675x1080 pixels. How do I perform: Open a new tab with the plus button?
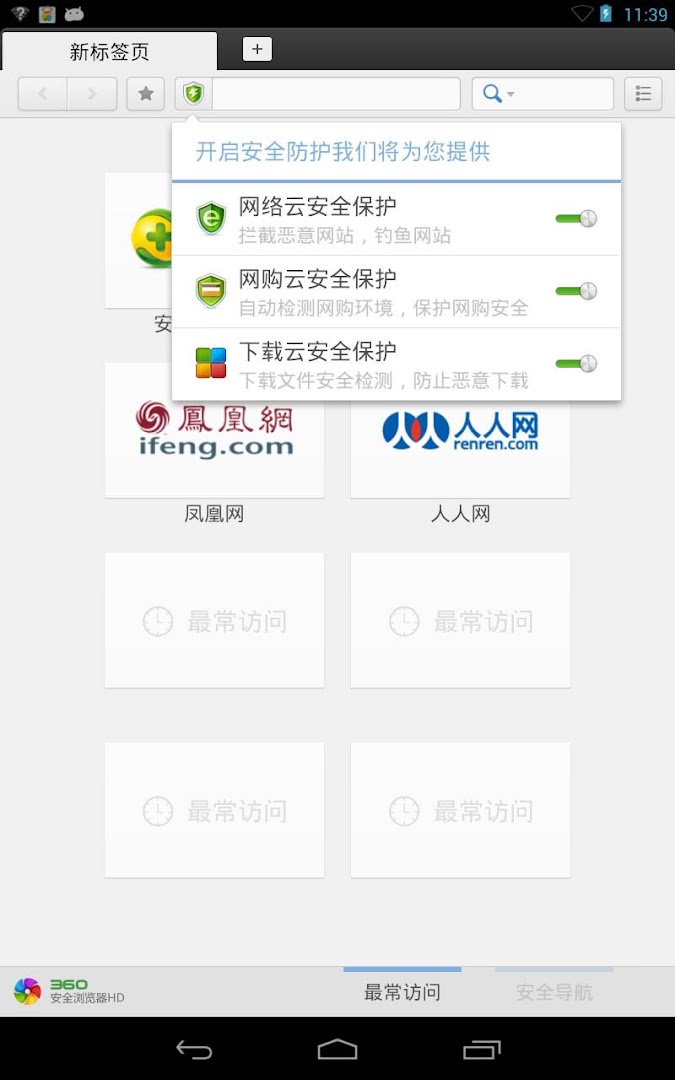click(257, 49)
